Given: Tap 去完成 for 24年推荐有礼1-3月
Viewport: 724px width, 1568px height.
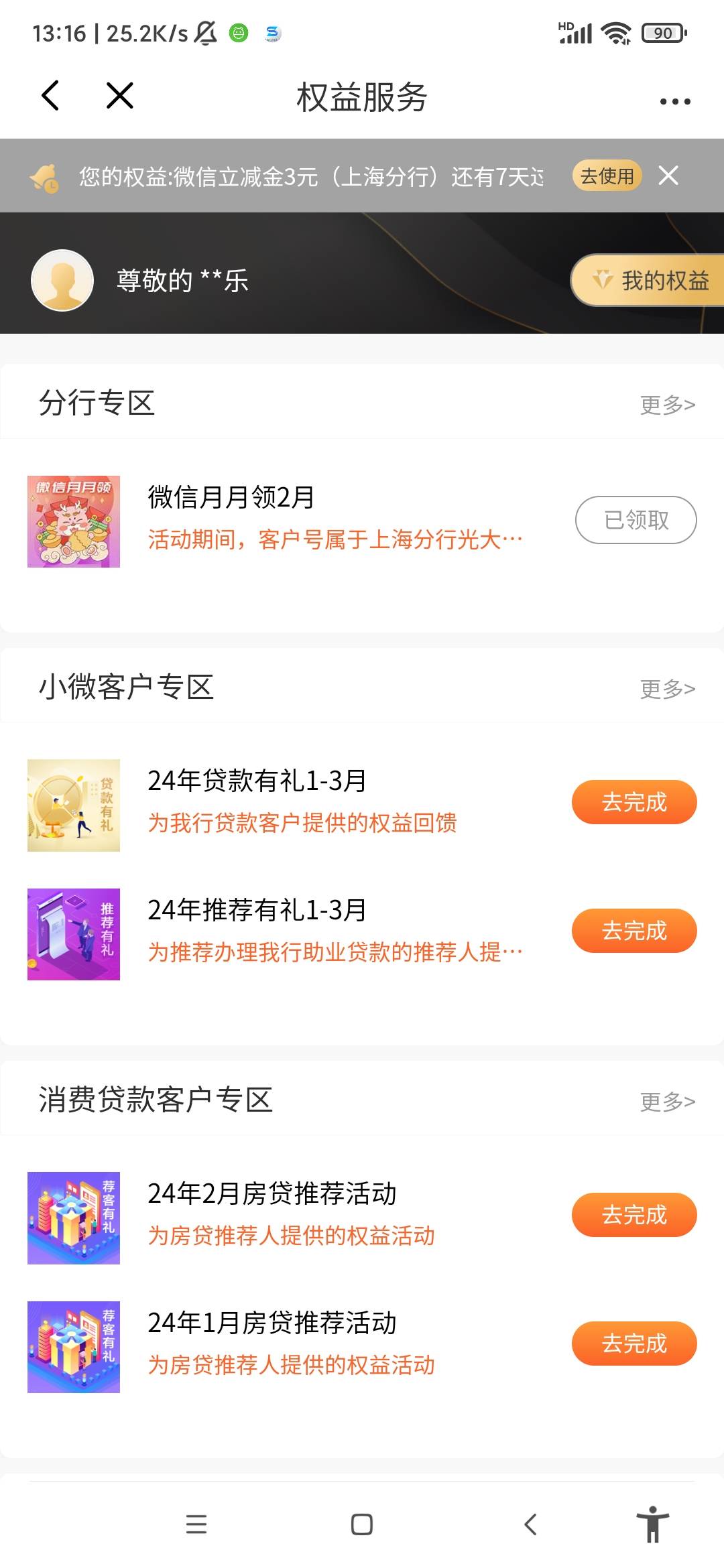Looking at the screenshot, I should point(633,931).
